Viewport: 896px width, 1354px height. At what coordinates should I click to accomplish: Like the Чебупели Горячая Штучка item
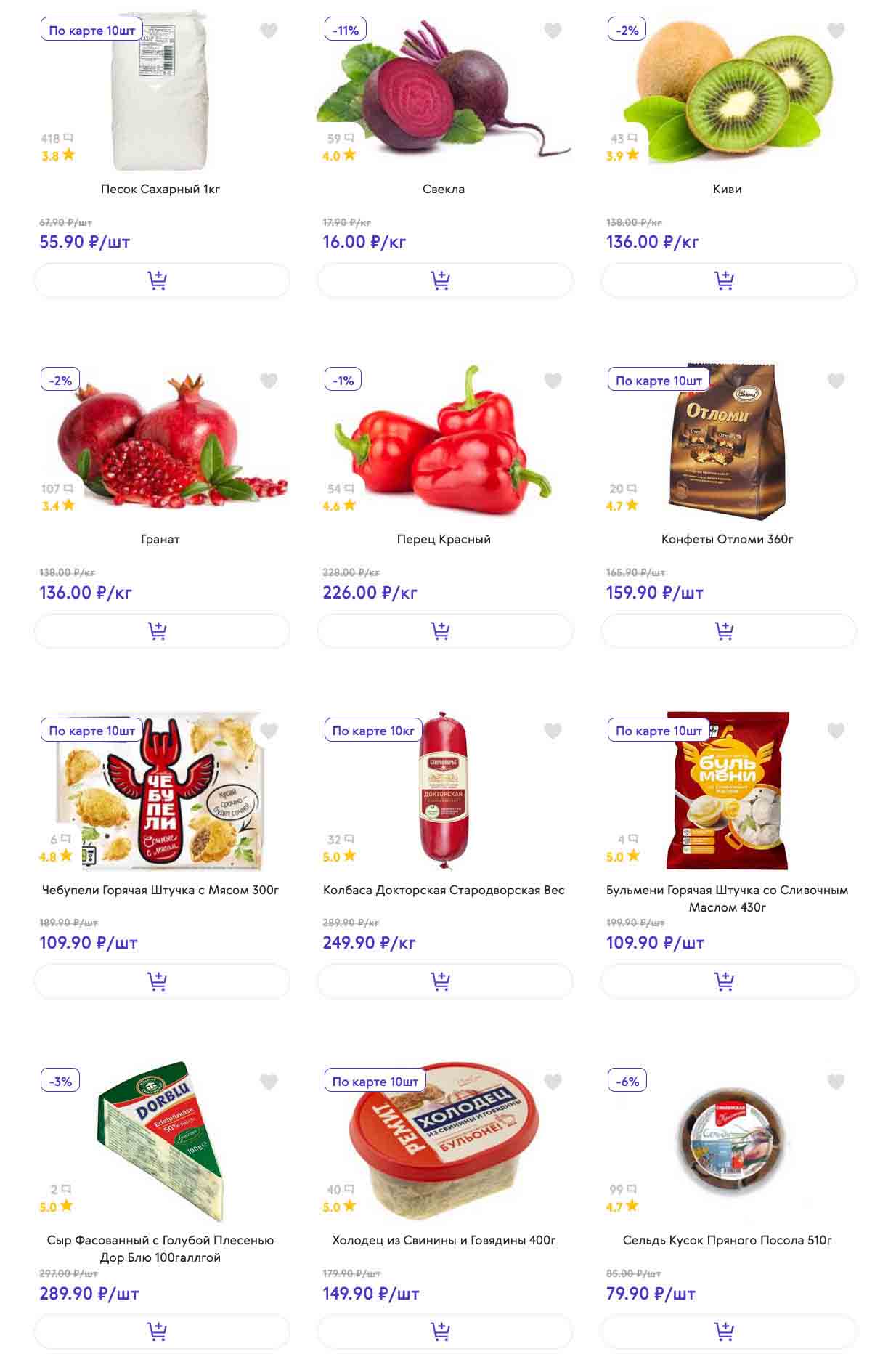269,731
